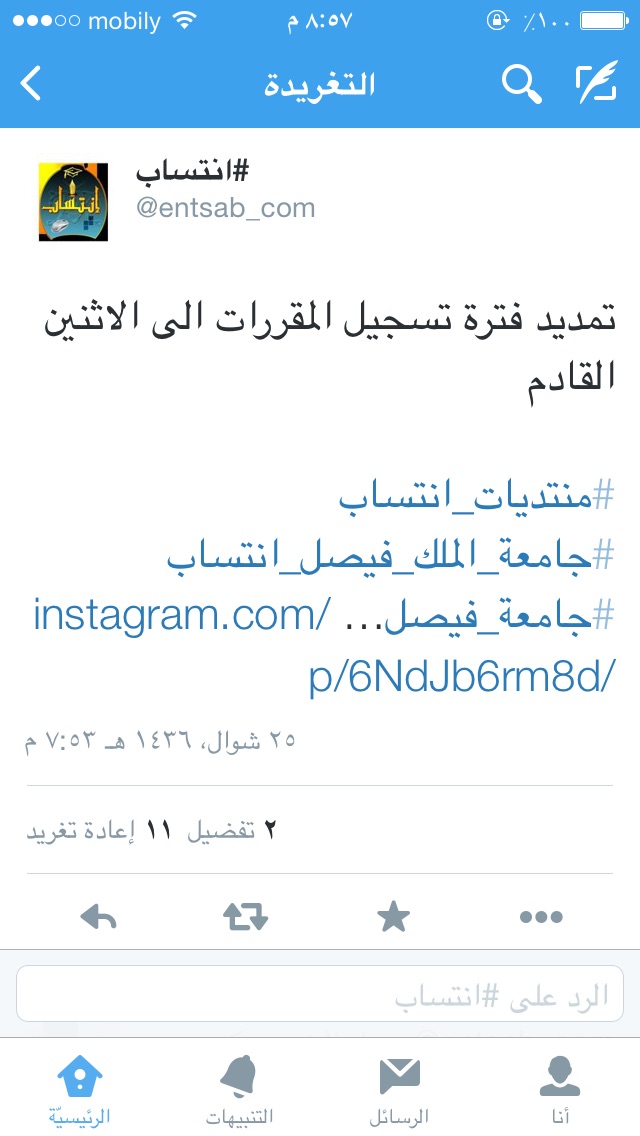Go back from the tweet screen
The height and width of the screenshot is (1136, 640).
click(31, 83)
